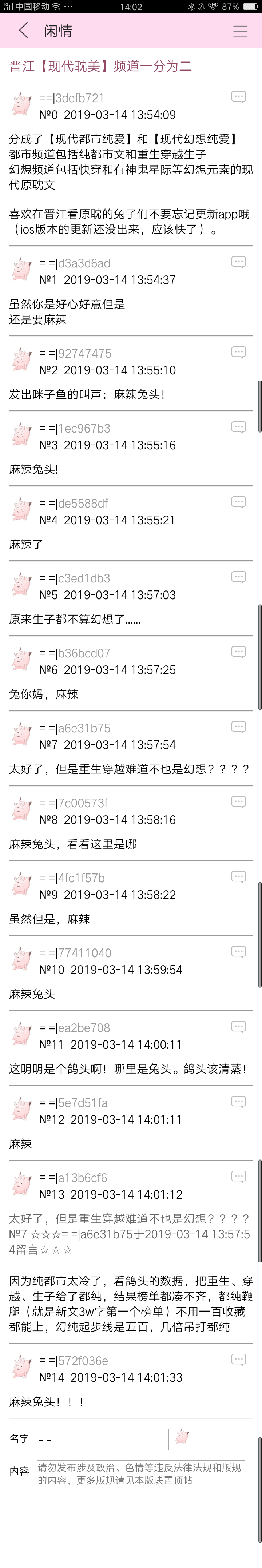Reply to post №11 about 鸽头

pyautogui.click(x=238, y=1026)
